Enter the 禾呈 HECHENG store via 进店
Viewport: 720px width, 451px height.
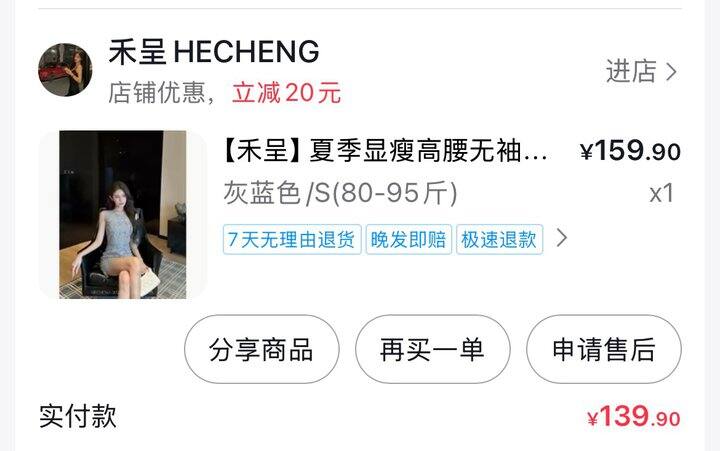click(641, 72)
